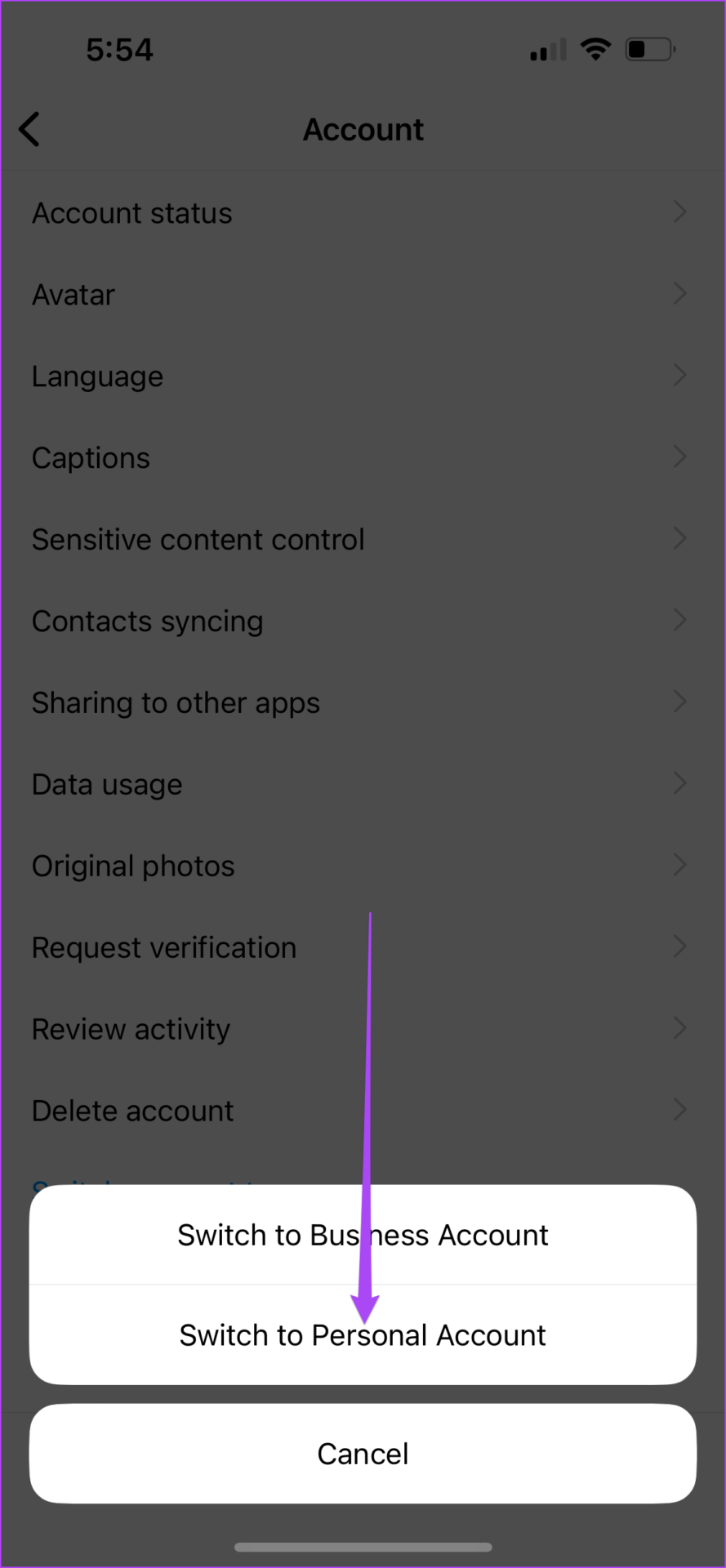Open Captions settings

click(x=363, y=458)
